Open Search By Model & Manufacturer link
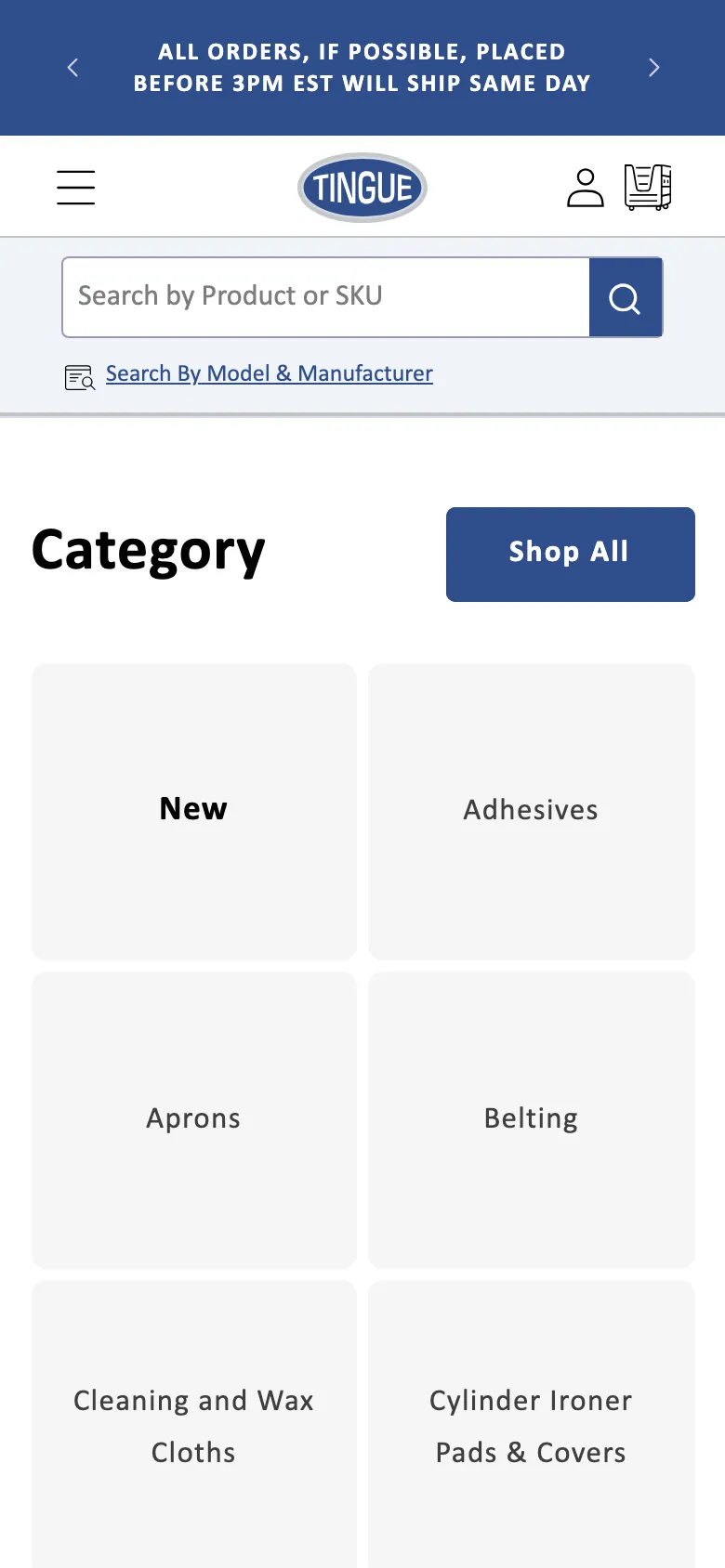Image resolution: width=725 pixels, height=1568 pixels. [269, 373]
